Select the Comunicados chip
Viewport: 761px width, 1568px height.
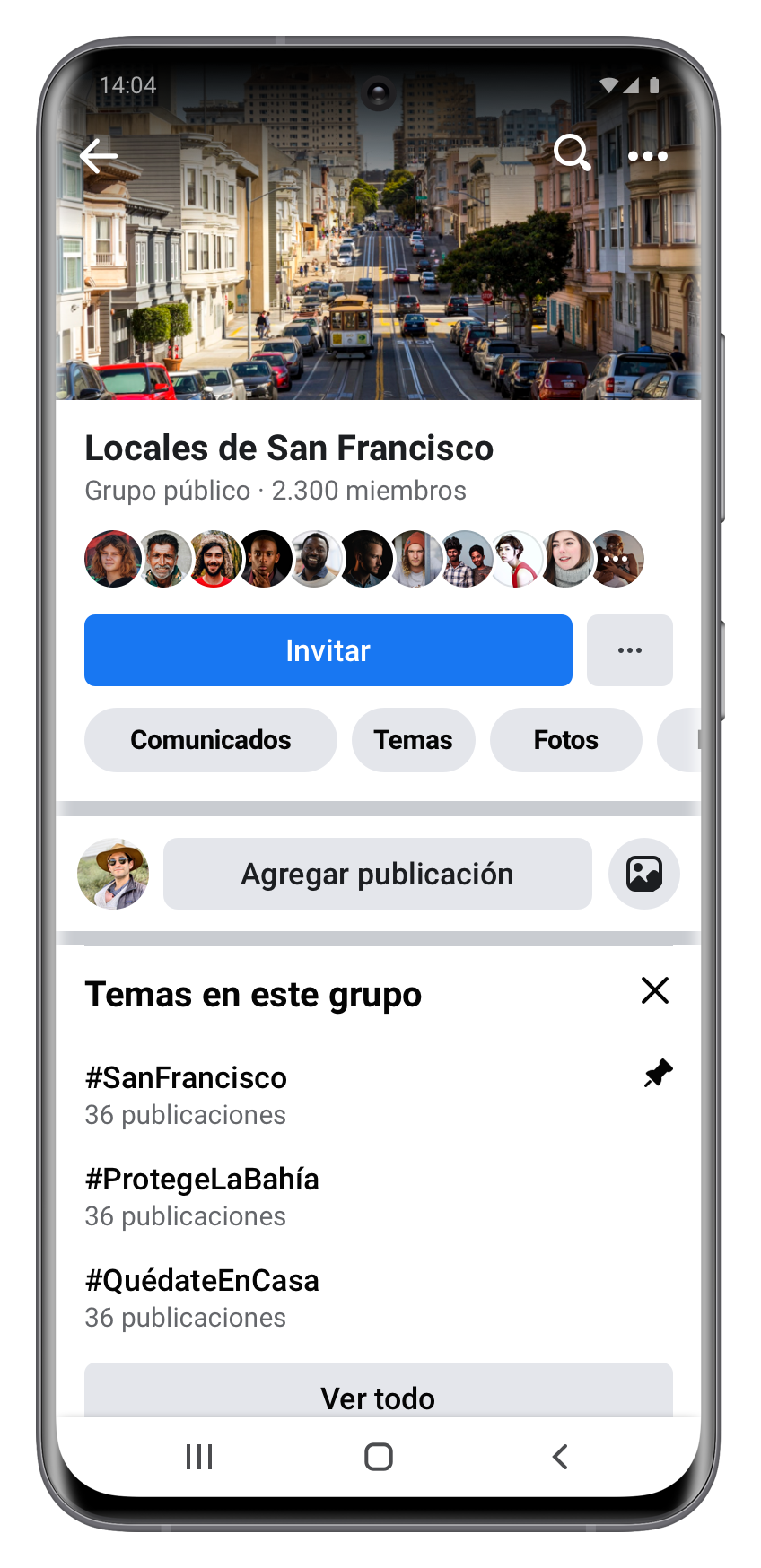click(x=210, y=740)
